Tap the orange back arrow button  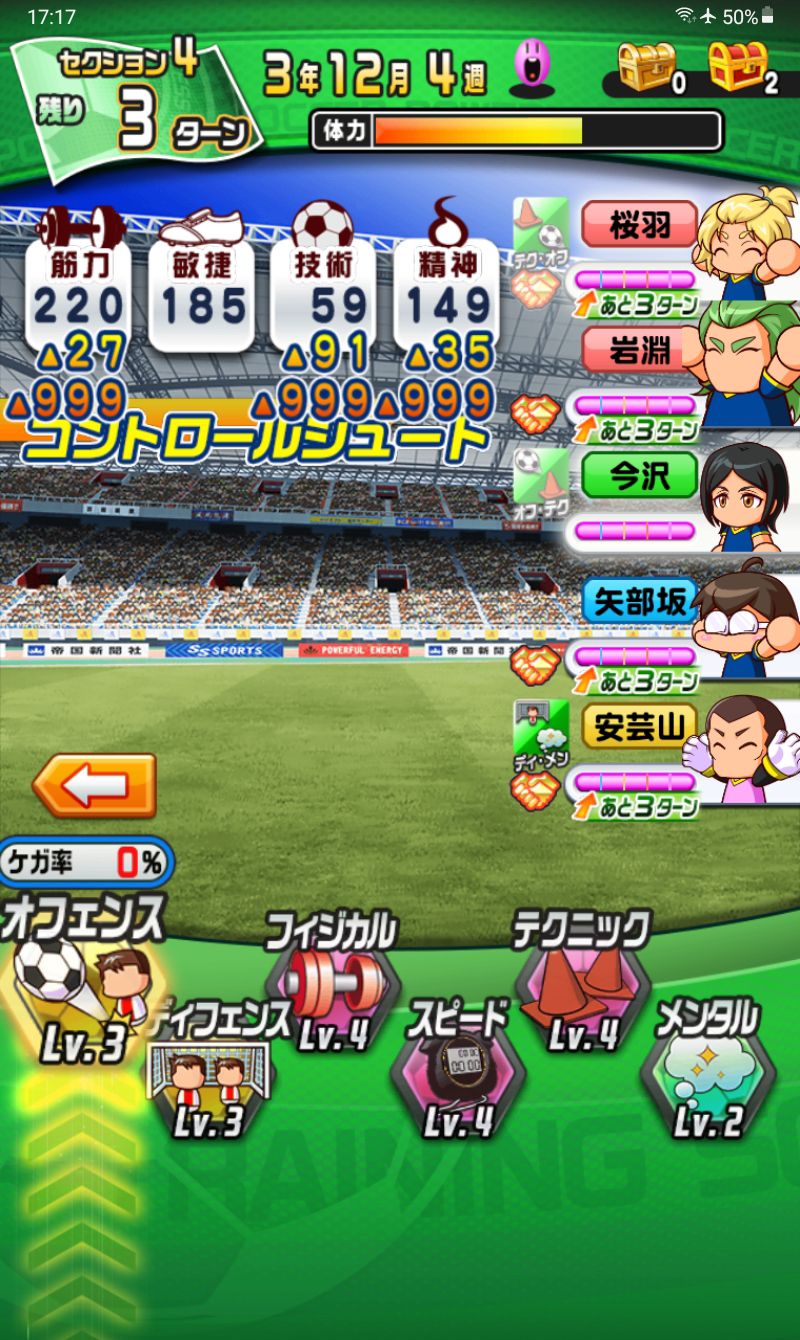click(x=94, y=786)
